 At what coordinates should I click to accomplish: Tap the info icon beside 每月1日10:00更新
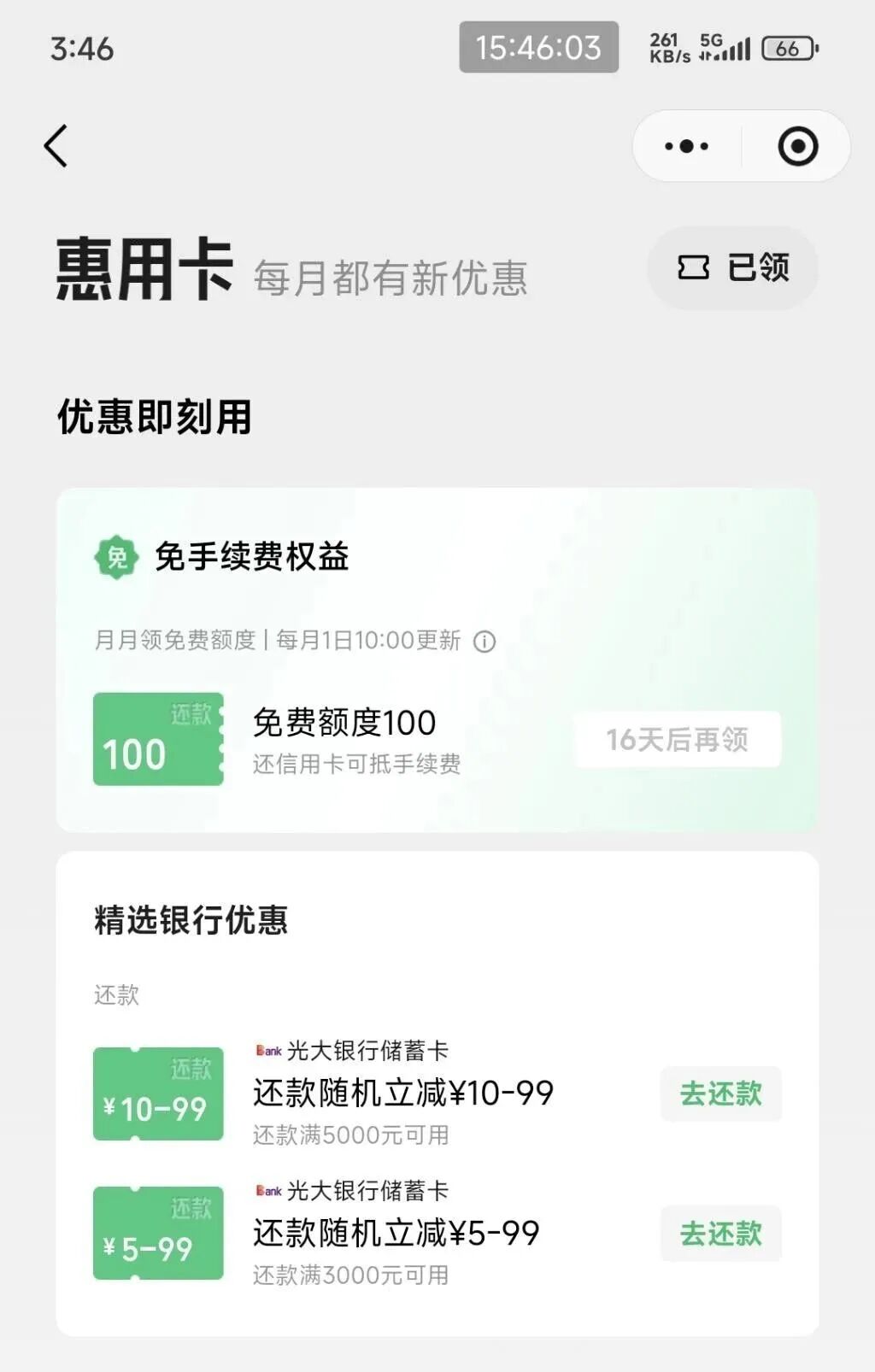click(x=484, y=642)
